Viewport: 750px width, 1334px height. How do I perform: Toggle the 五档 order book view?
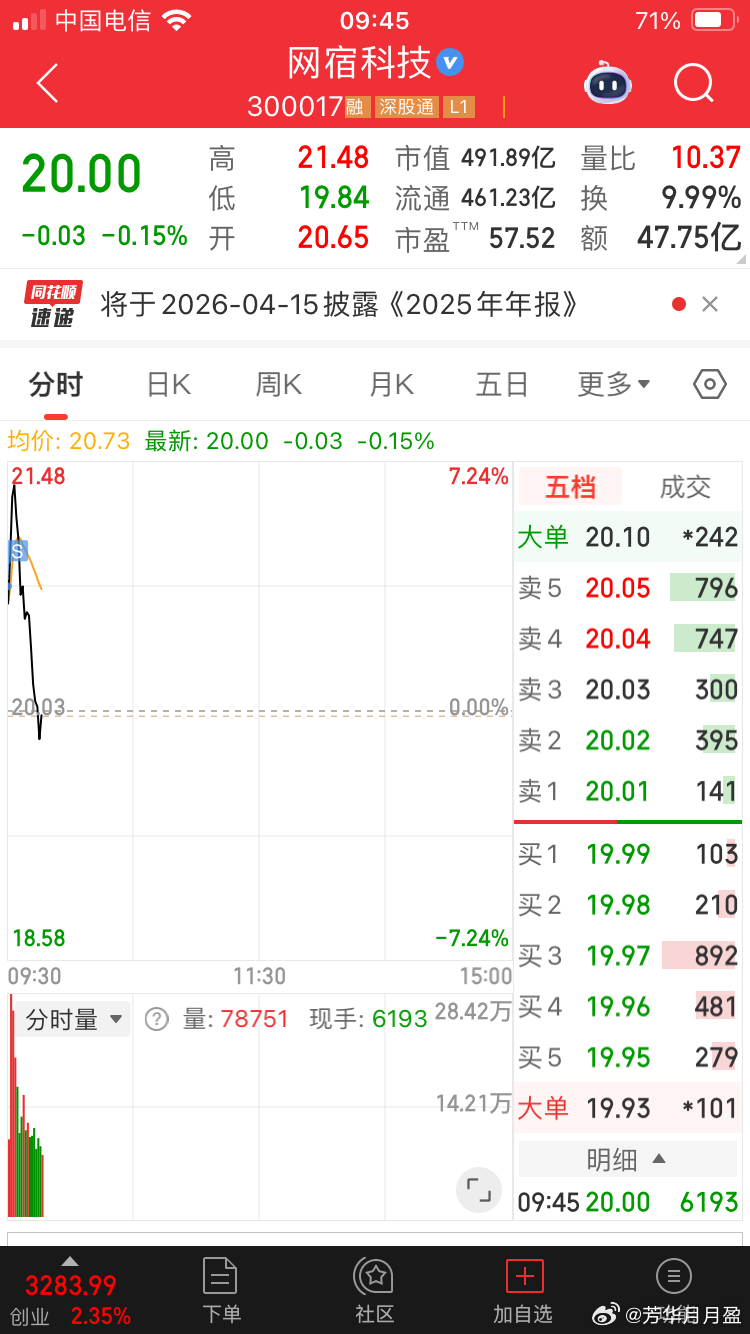pyautogui.click(x=571, y=487)
